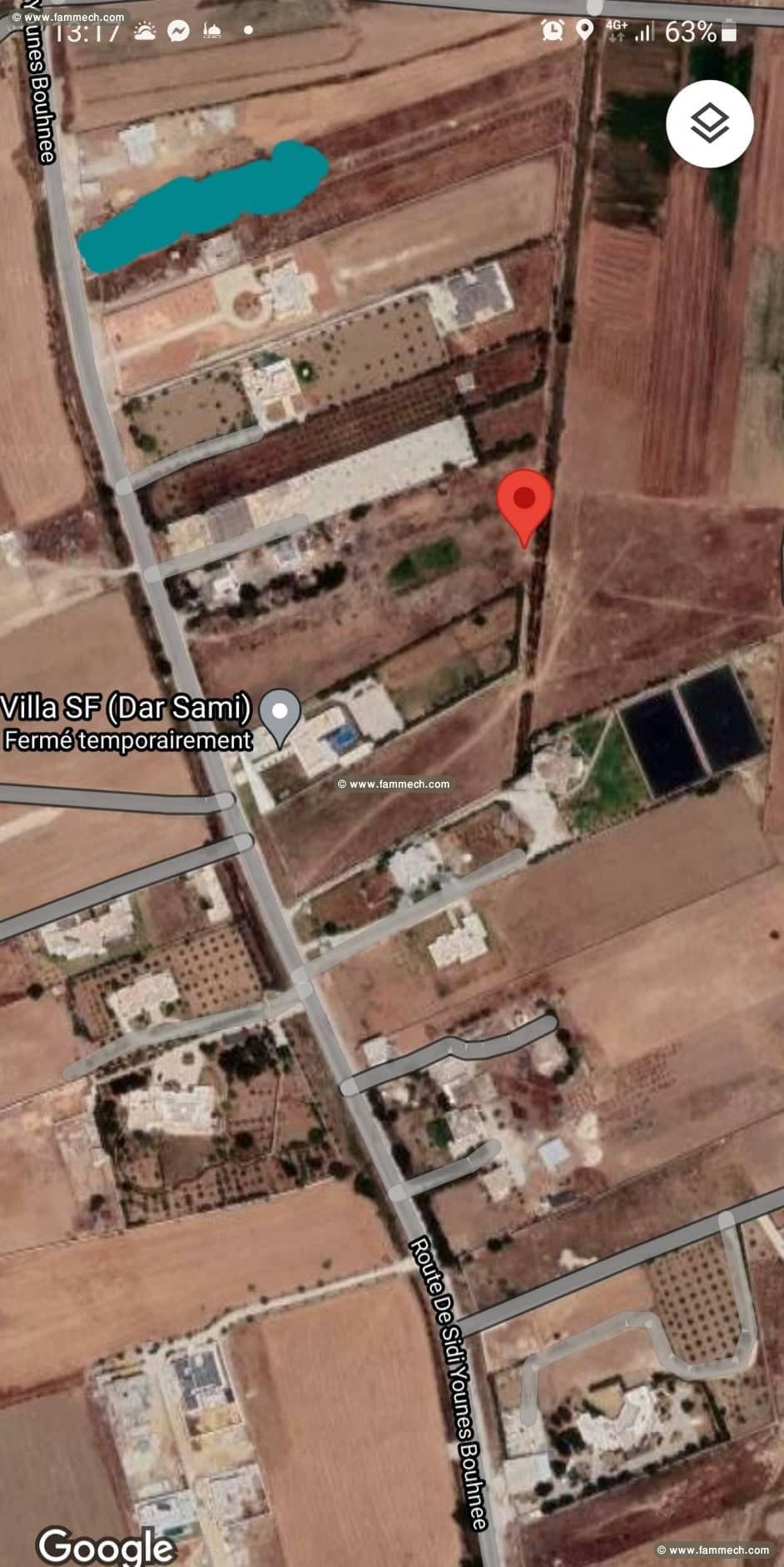
Task: Open the map layers button
Action: [x=710, y=124]
